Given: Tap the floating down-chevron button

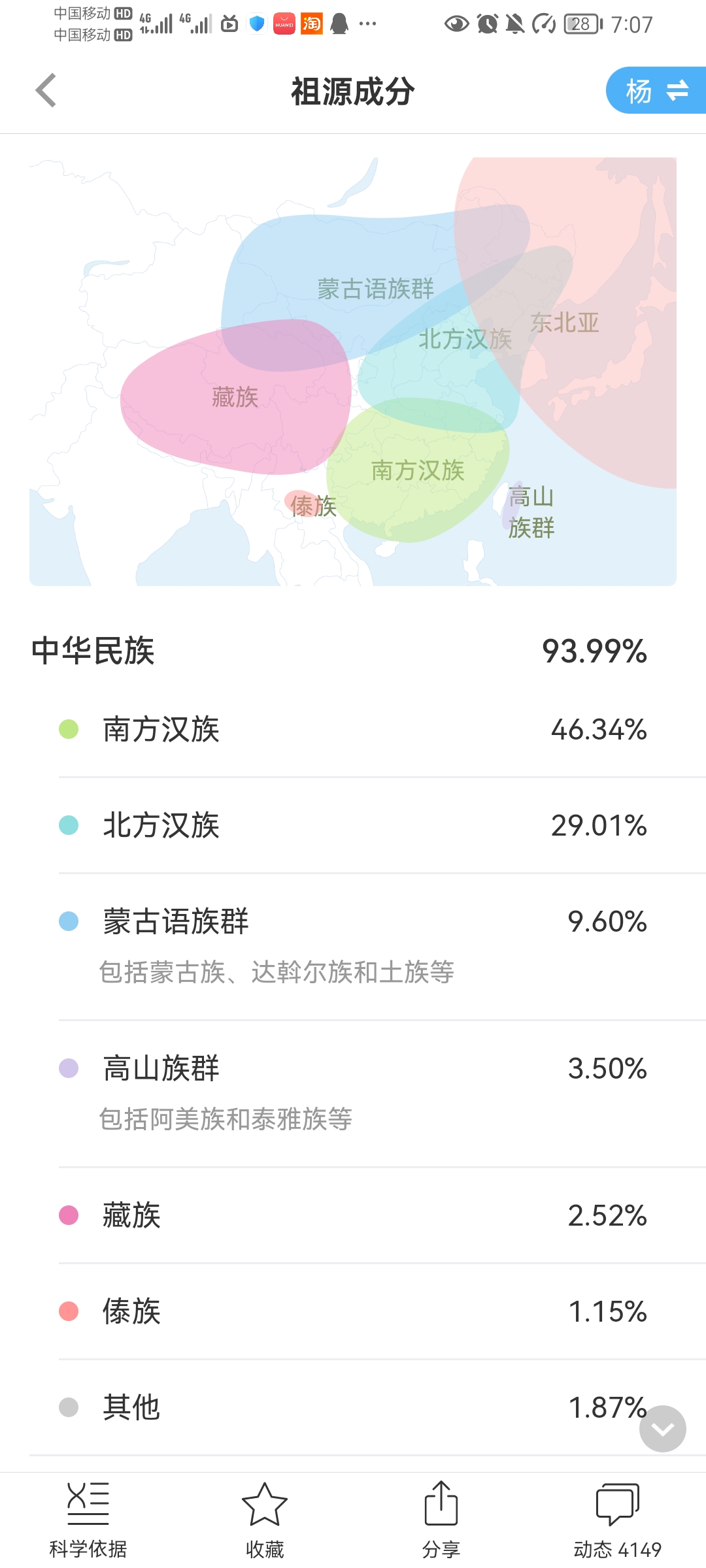Looking at the screenshot, I should click(x=663, y=1429).
